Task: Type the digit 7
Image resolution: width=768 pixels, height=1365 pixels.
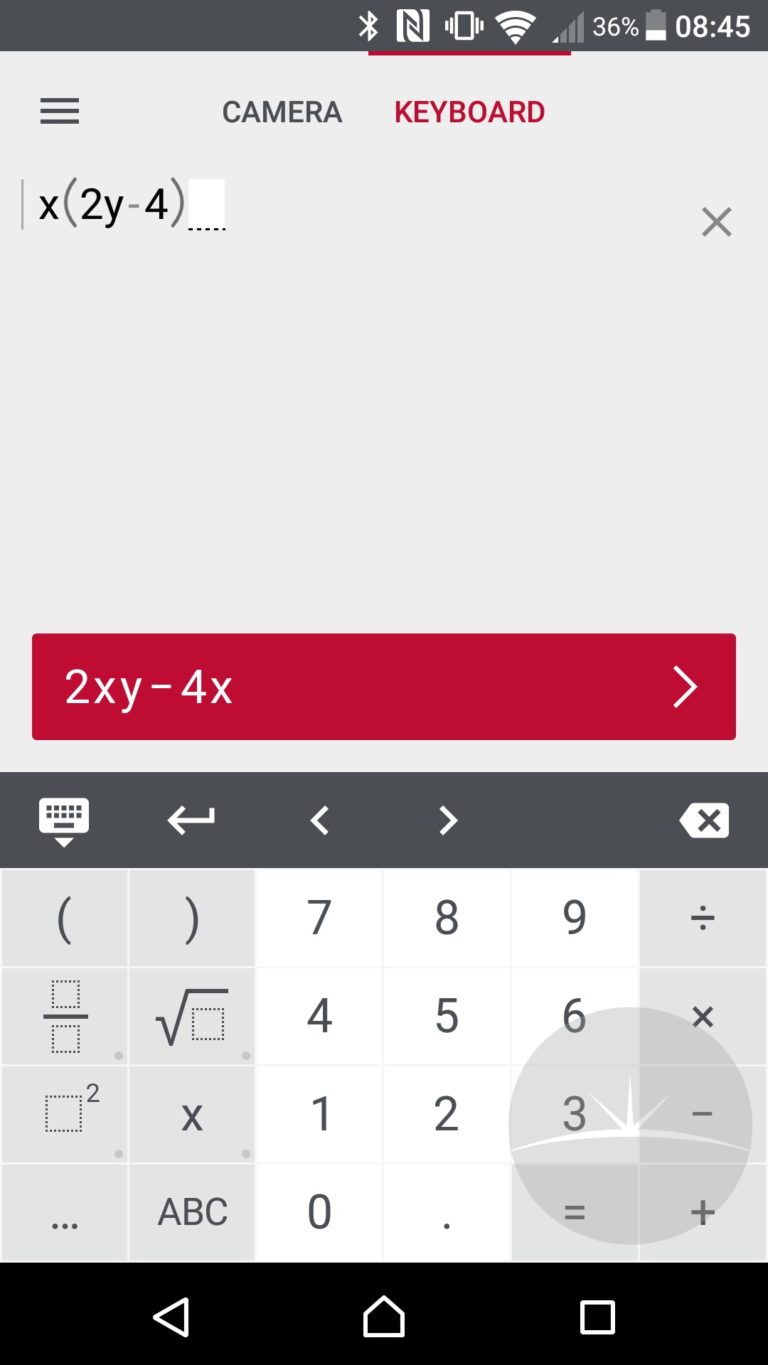Action: click(x=319, y=917)
